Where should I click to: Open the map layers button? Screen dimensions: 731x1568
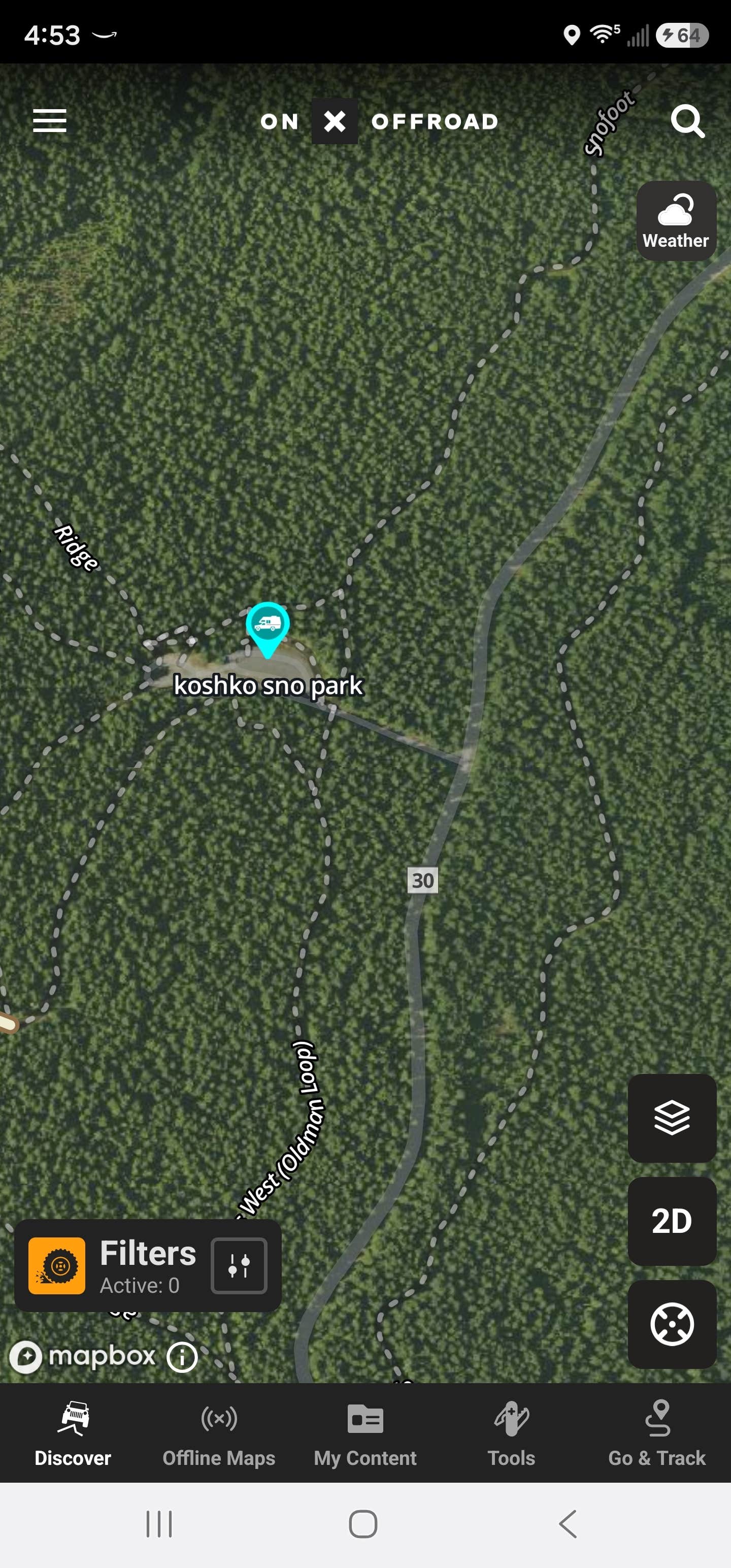pyautogui.click(x=672, y=1118)
